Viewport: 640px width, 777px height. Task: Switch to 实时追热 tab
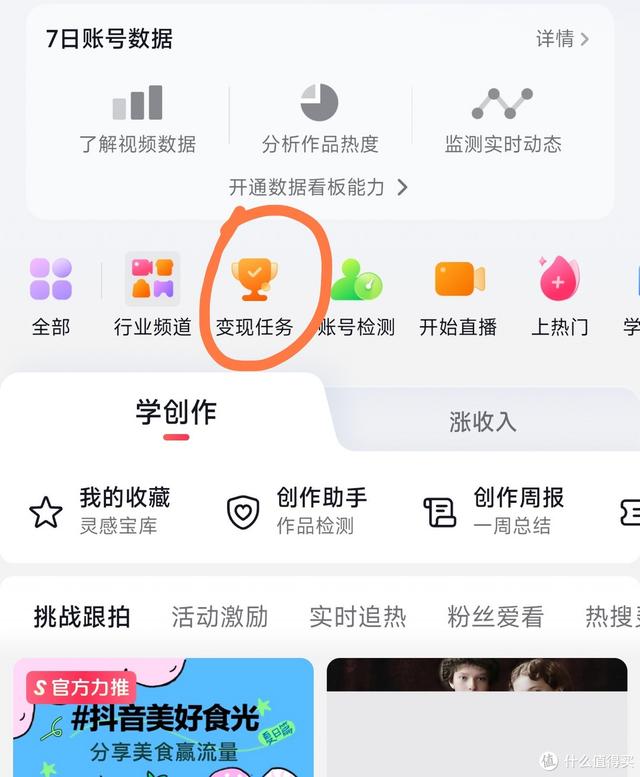coord(357,617)
